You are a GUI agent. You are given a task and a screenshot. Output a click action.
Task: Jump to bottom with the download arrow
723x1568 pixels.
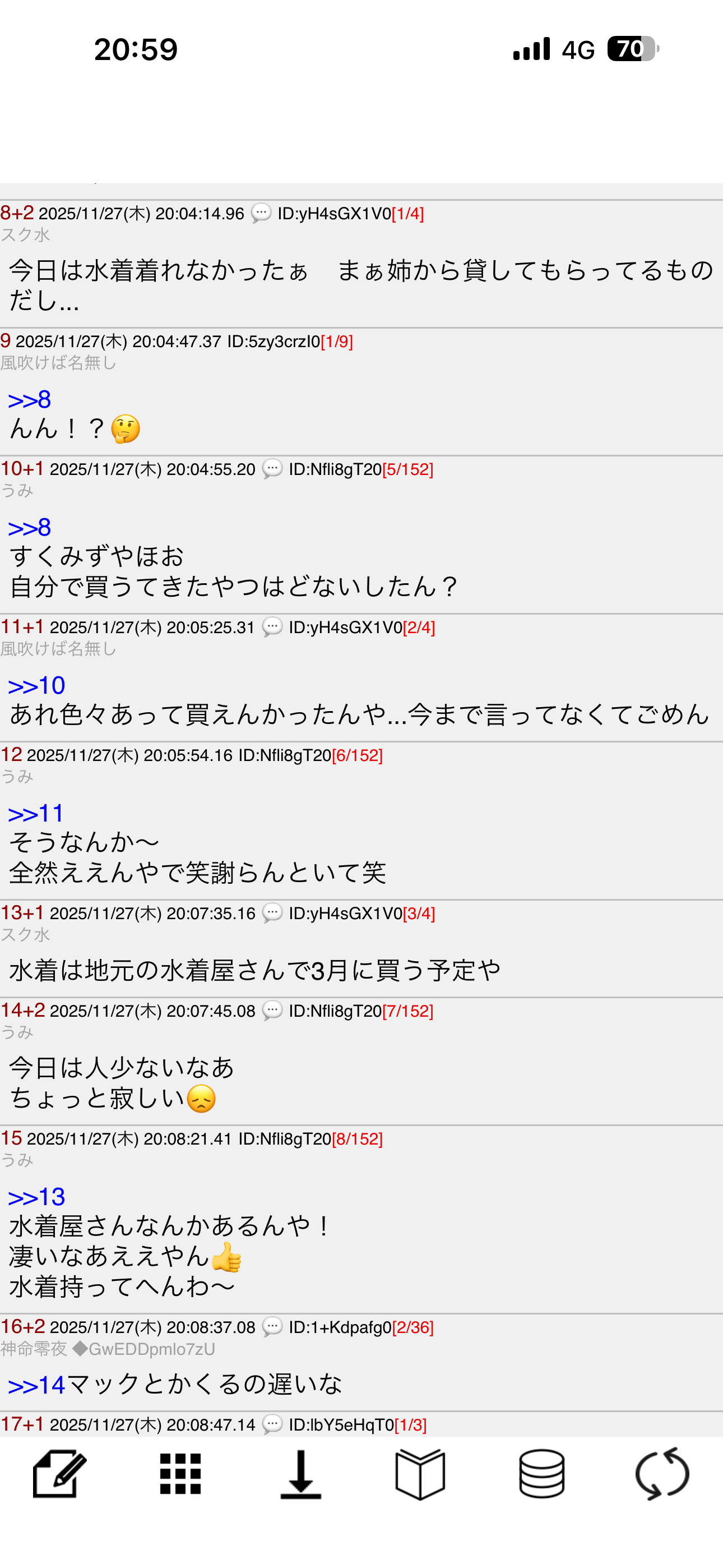300,1473
